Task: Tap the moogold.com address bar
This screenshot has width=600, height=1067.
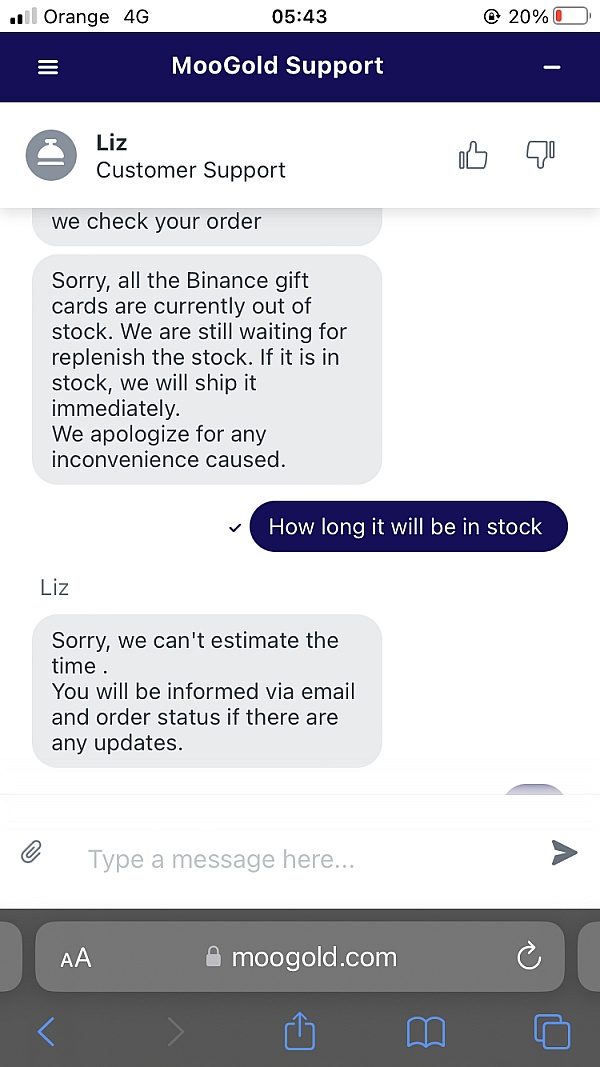Action: [x=300, y=957]
